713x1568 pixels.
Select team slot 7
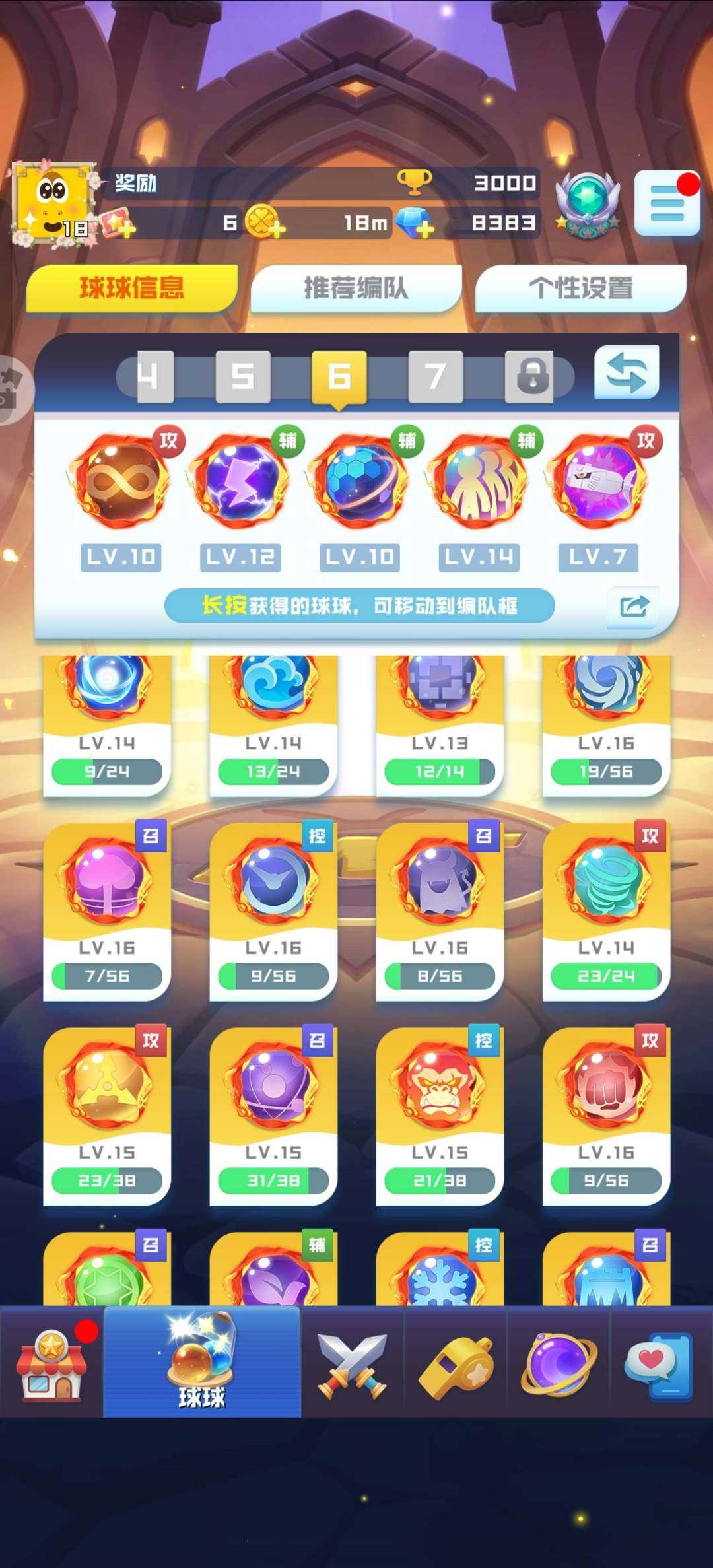coord(435,377)
